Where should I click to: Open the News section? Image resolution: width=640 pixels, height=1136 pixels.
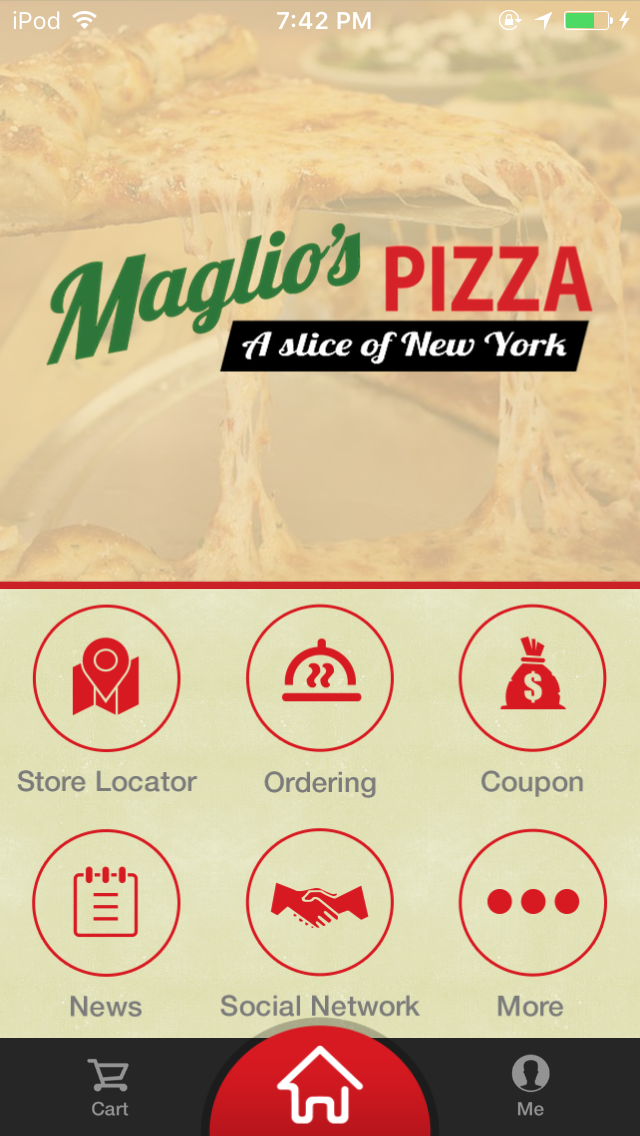(x=106, y=902)
